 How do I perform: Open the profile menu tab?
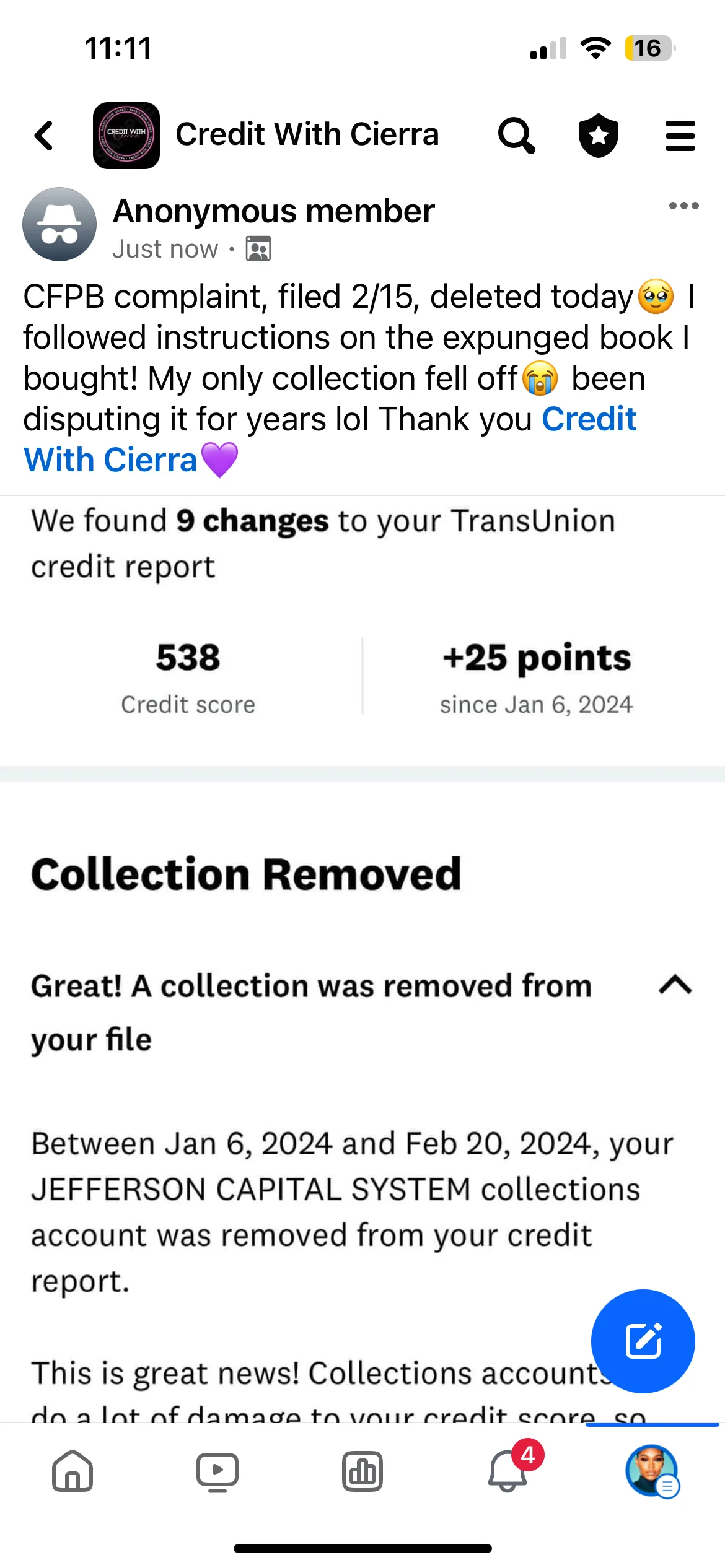(x=652, y=1471)
